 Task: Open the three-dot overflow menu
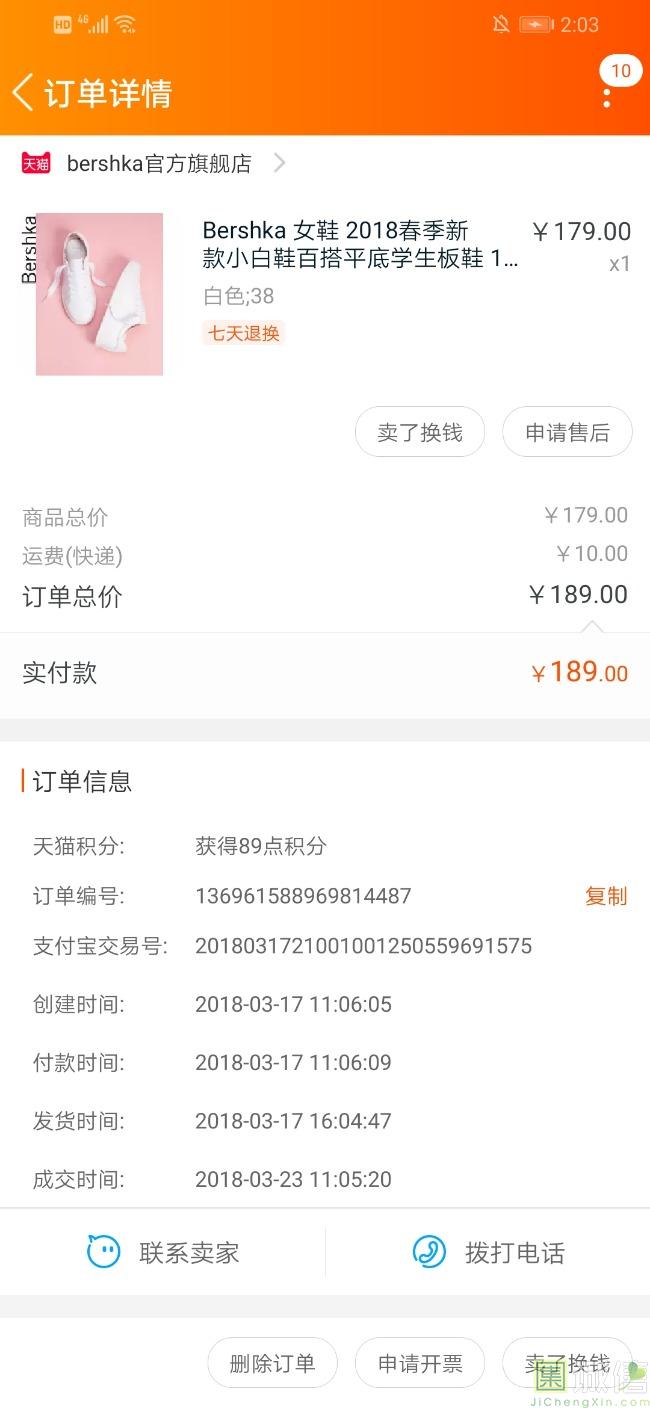point(607,97)
